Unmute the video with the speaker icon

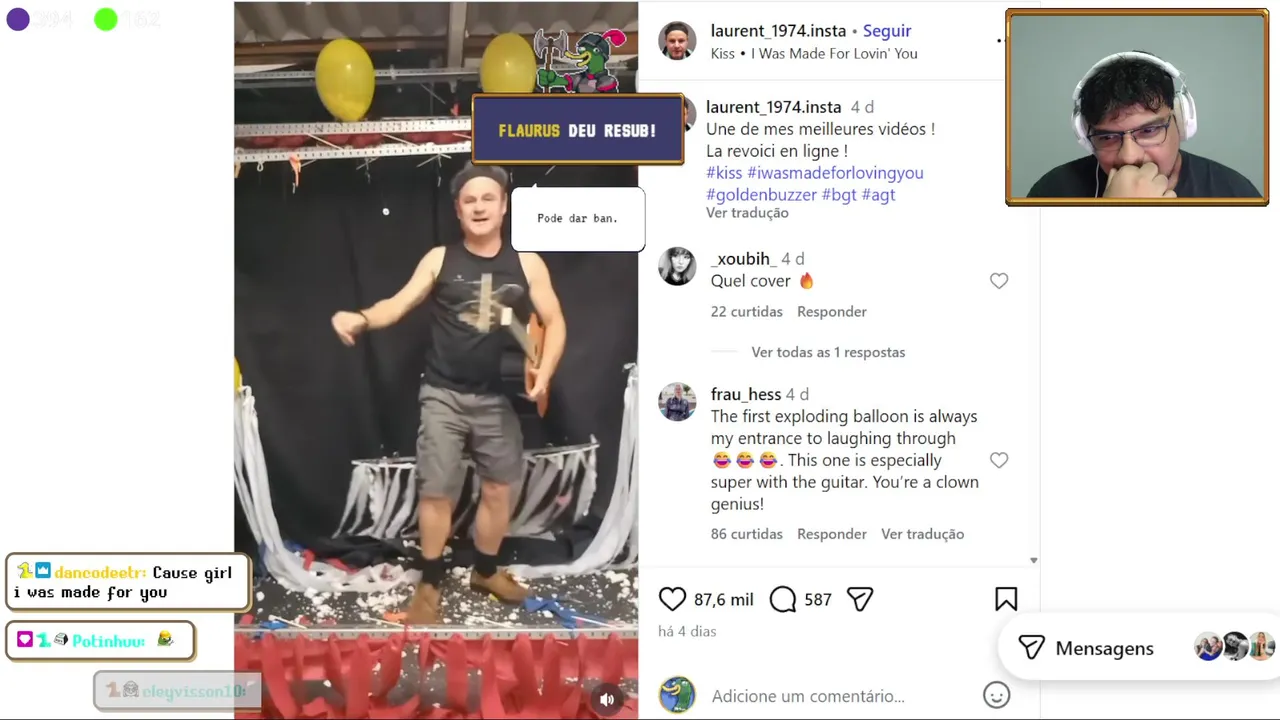coord(607,699)
